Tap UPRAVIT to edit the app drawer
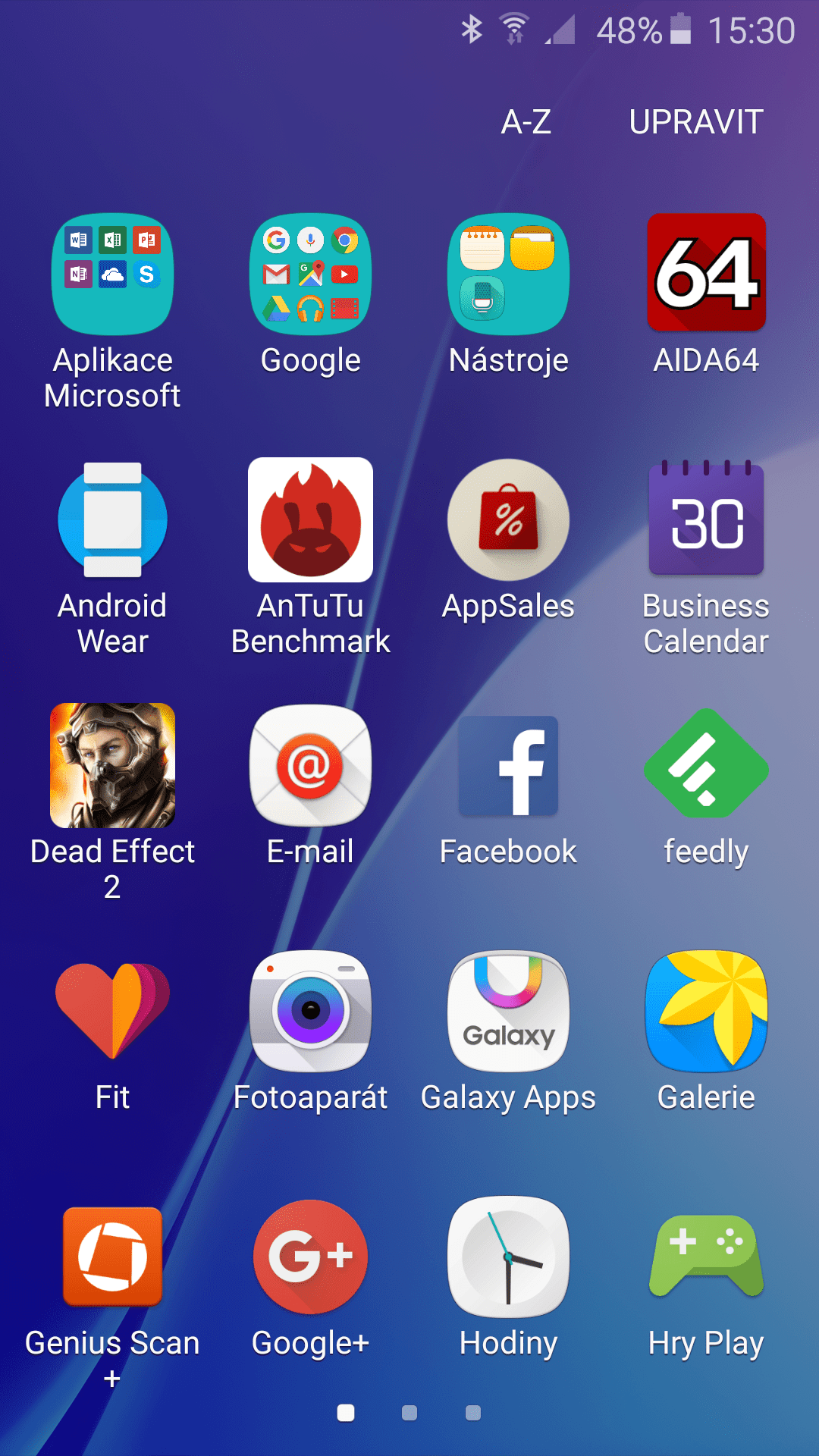819x1456 pixels. (695, 122)
